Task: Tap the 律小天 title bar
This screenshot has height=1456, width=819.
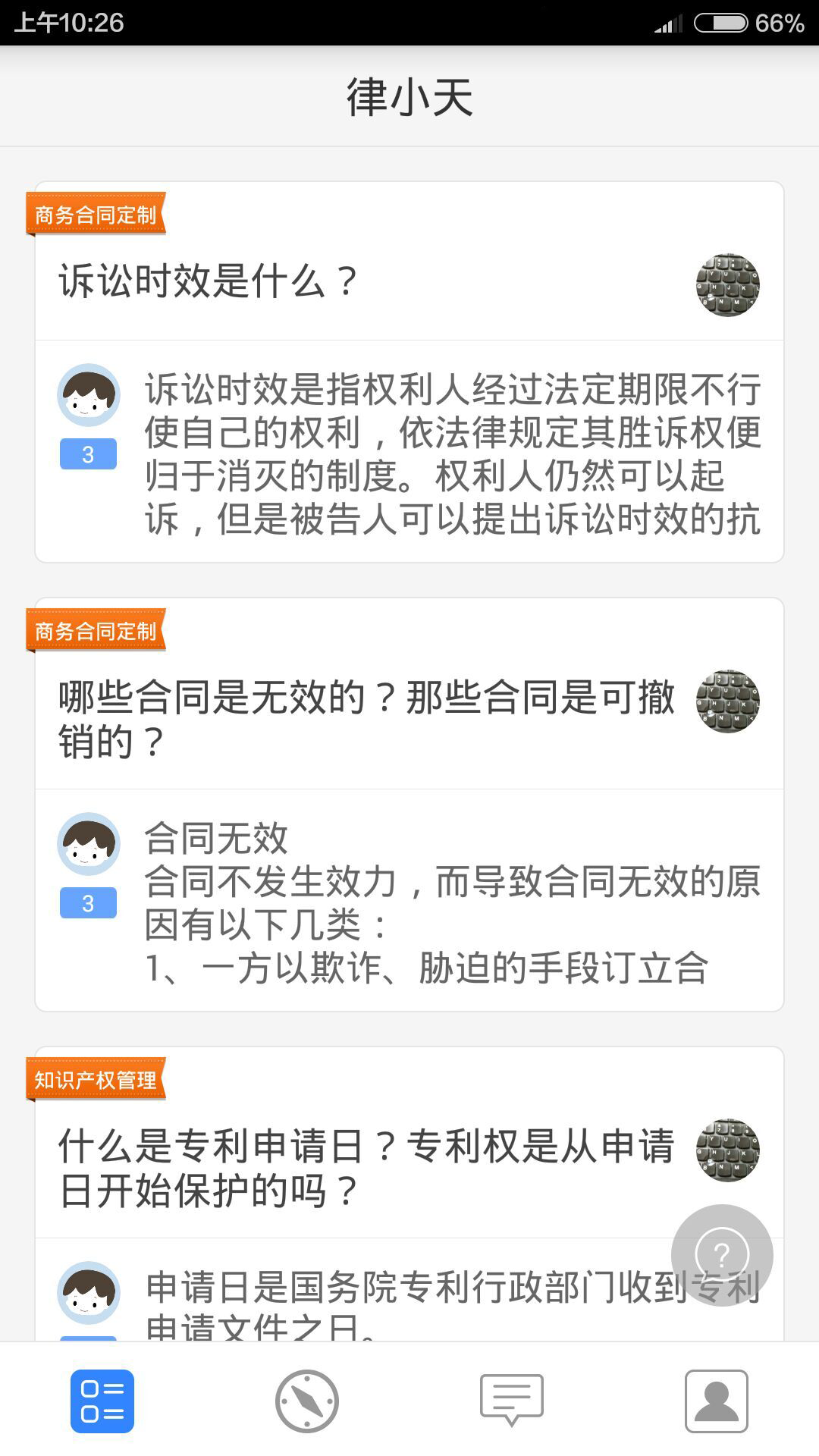Action: 409,97
